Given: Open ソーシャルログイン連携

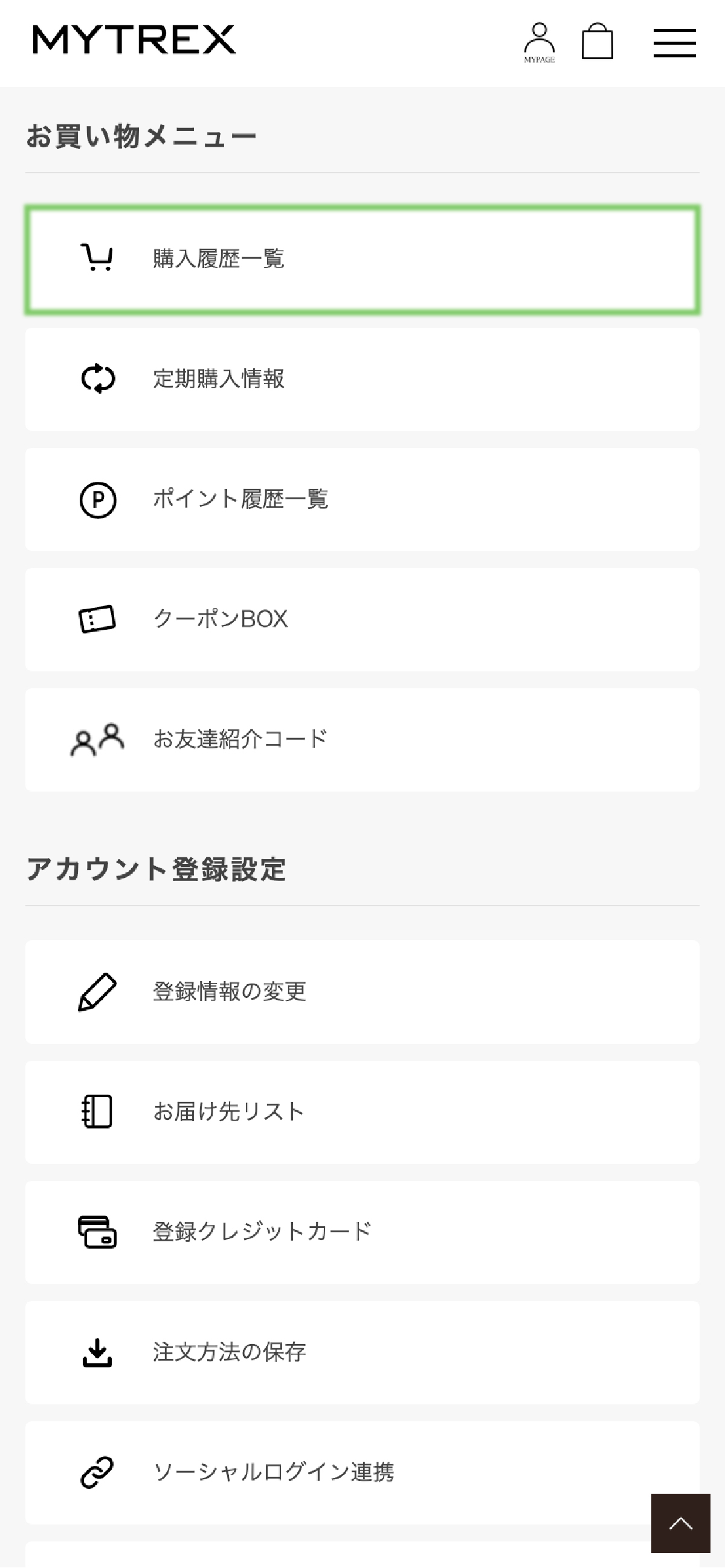Looking at the screenshot, I should tap(362, 1473).
